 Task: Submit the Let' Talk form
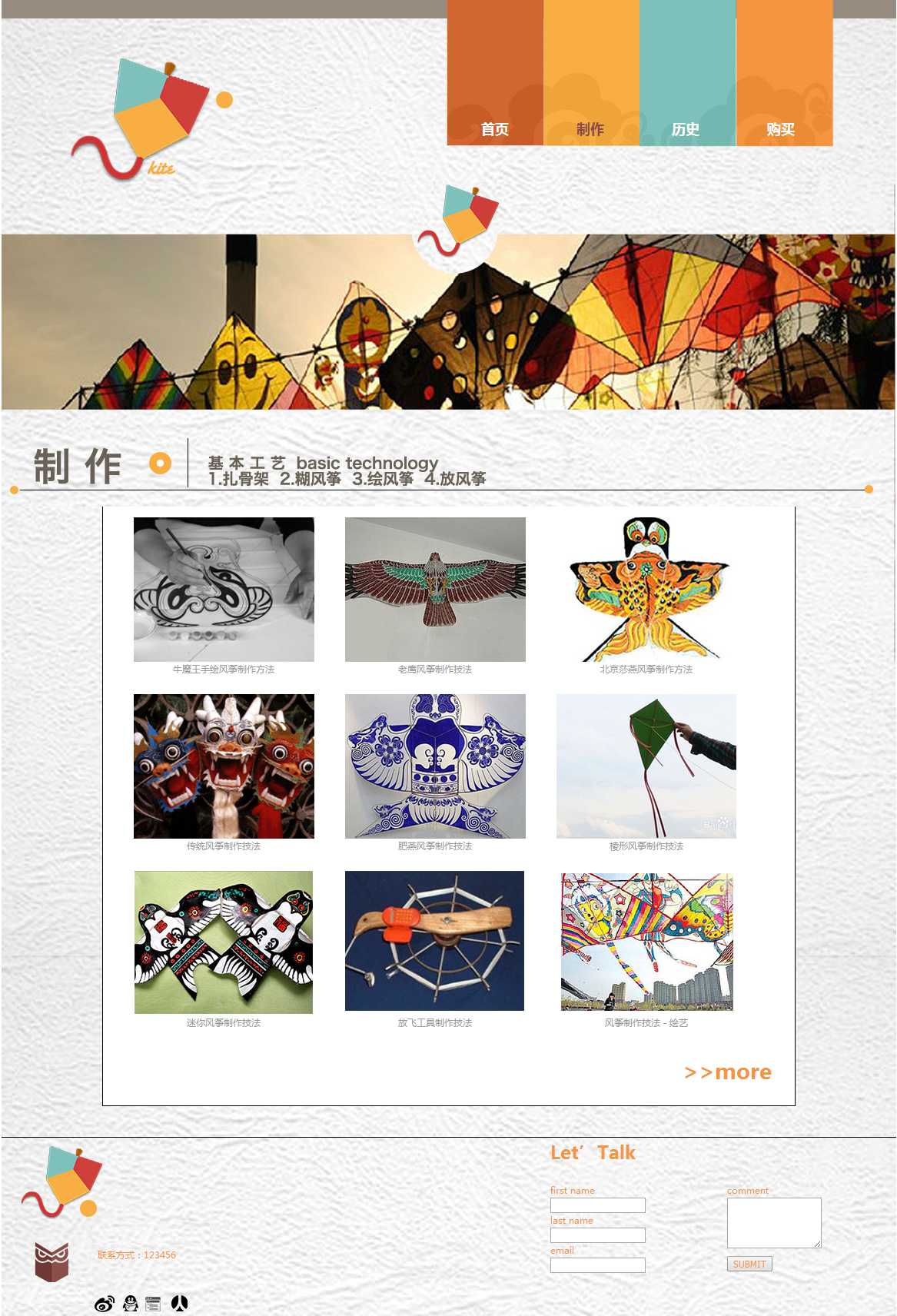tap(749, 1264)
